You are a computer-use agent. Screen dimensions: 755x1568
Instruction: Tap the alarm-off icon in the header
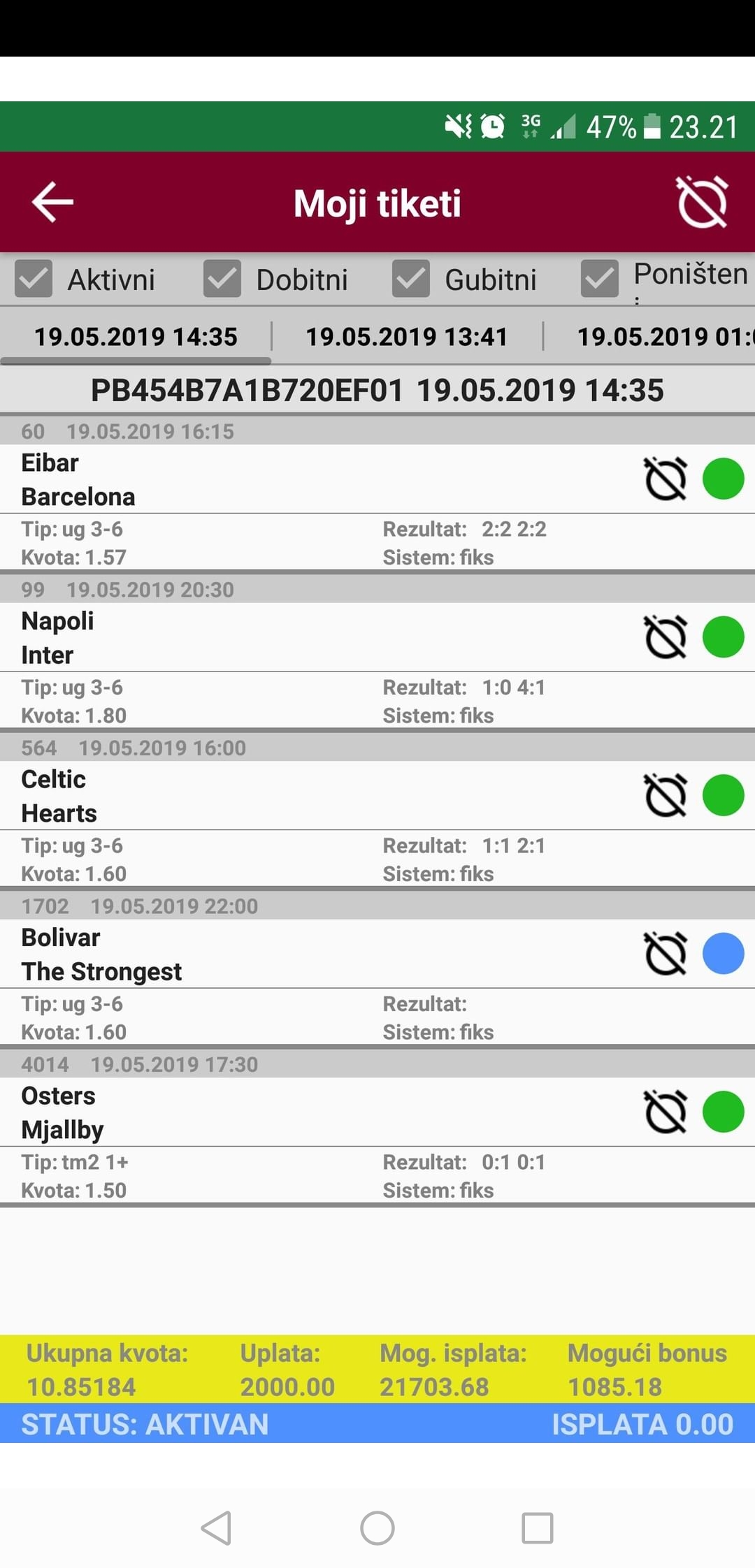pyautogui.click(x=703, y=202)
